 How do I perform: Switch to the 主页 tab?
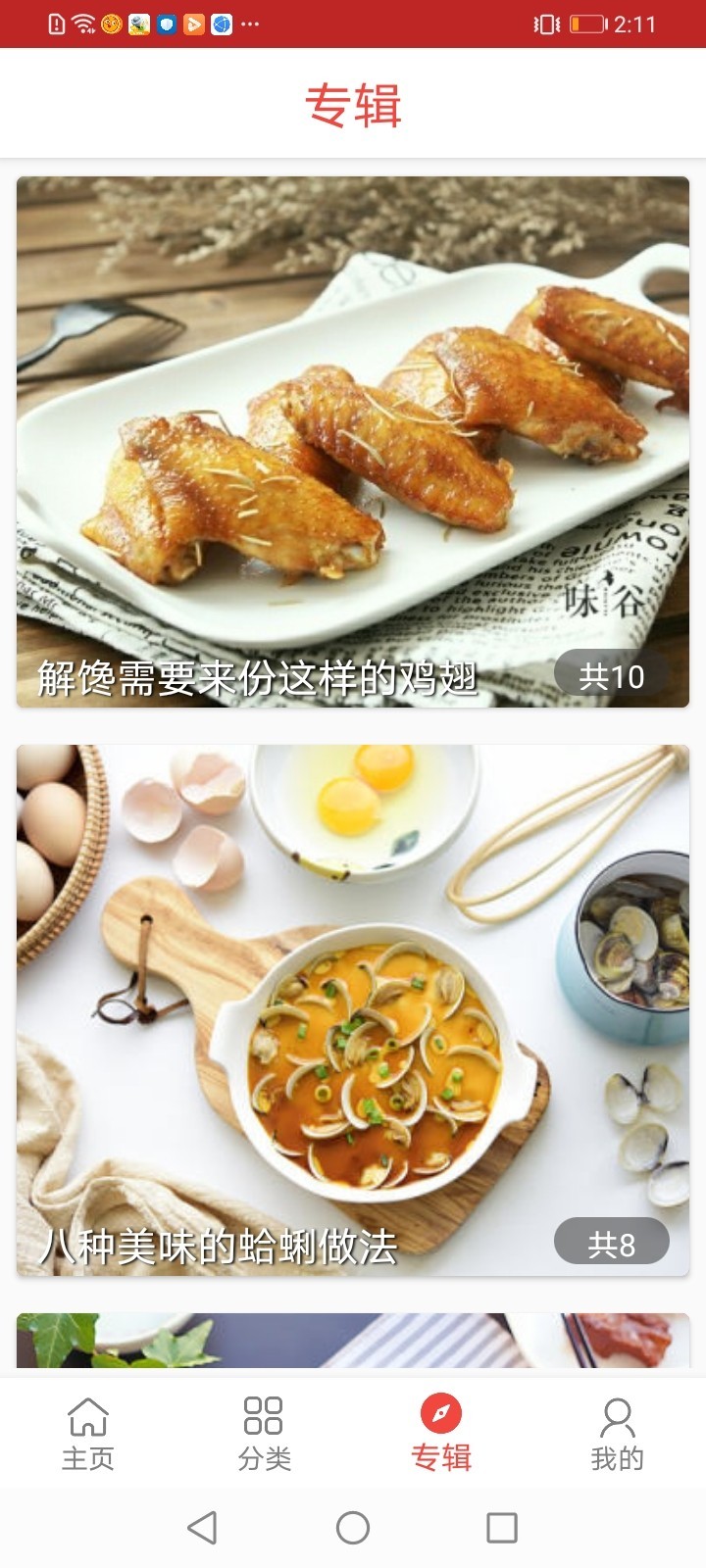coord(88,1434)
